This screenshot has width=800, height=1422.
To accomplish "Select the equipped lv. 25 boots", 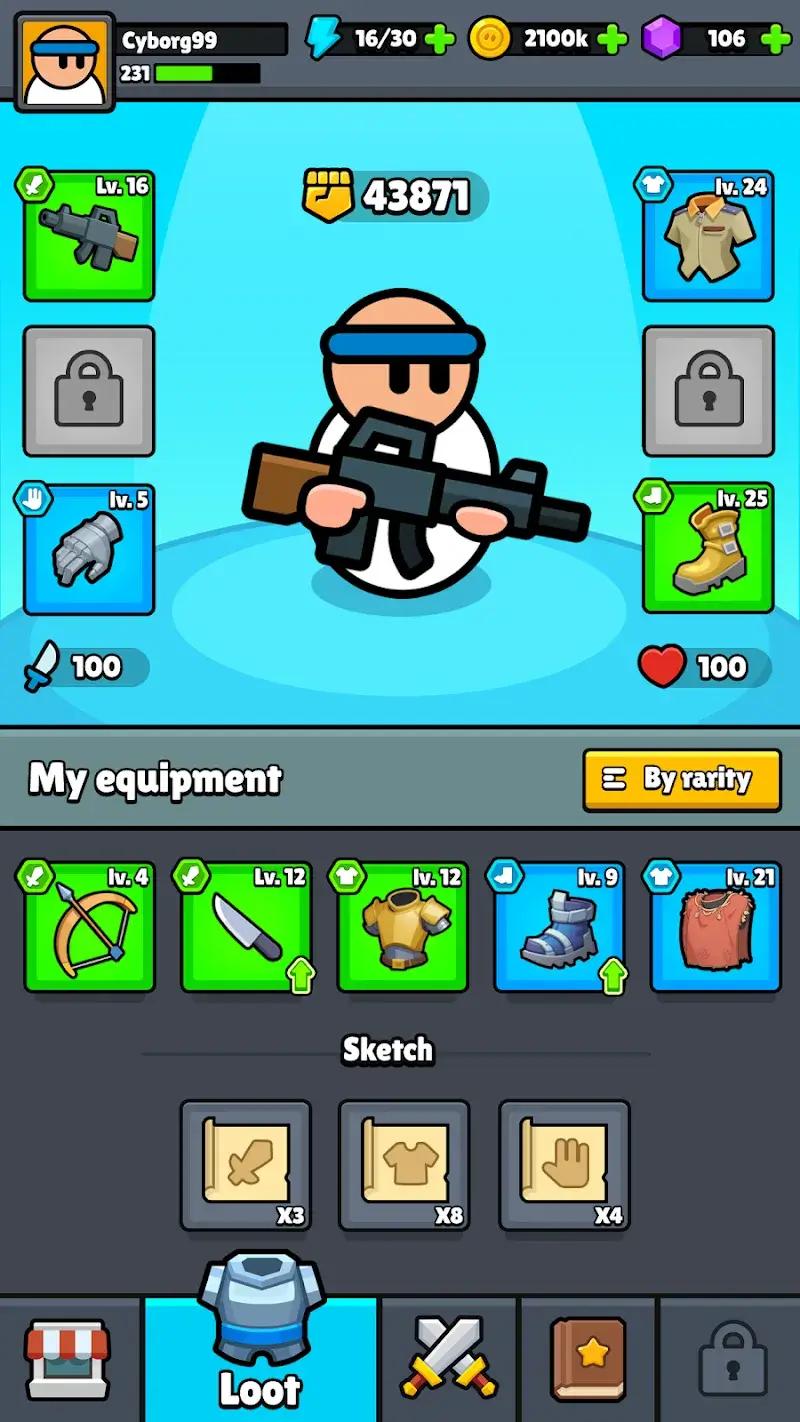I will click(x=707, y=549).
